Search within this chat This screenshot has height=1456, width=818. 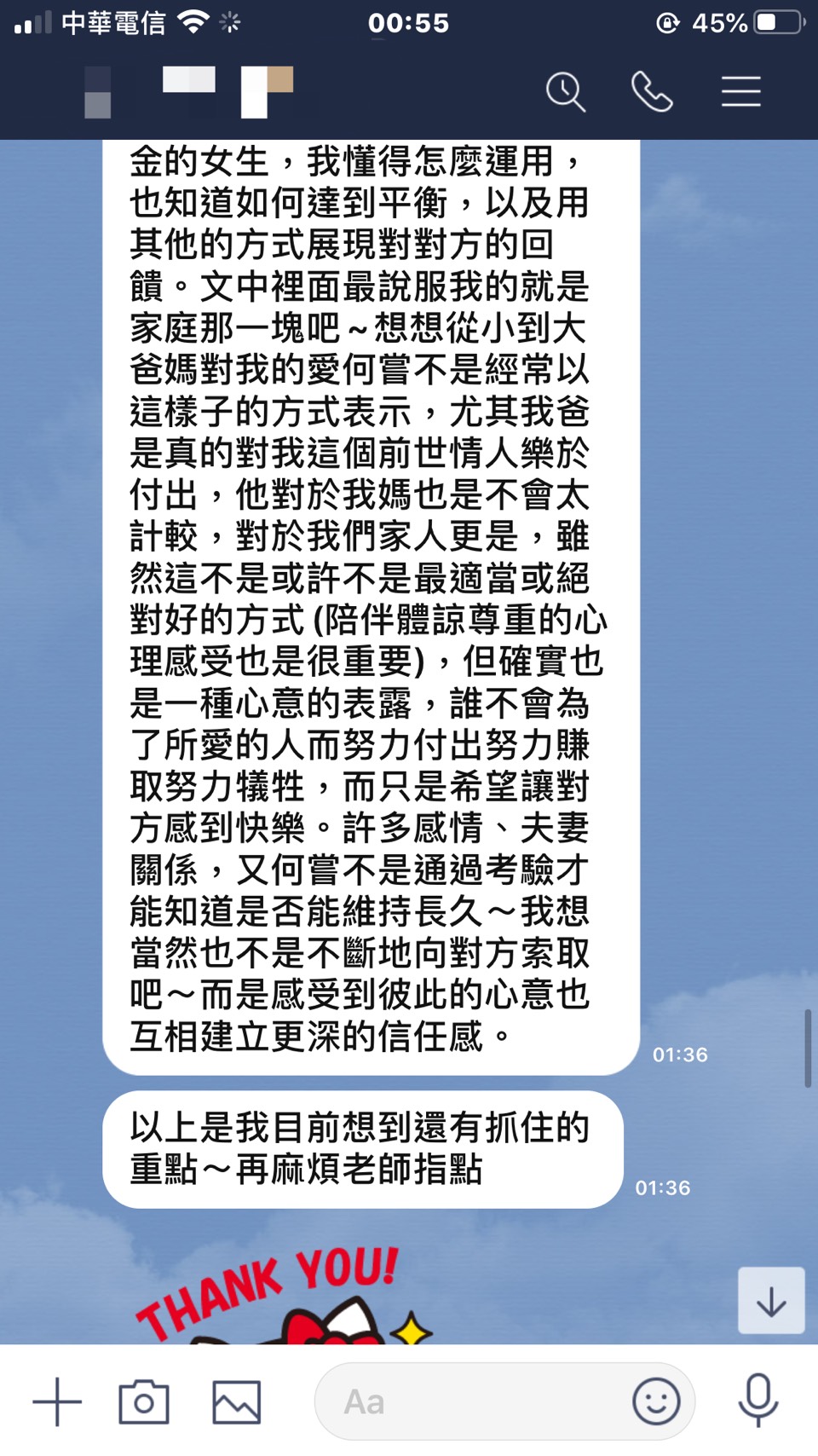[566, 91]
